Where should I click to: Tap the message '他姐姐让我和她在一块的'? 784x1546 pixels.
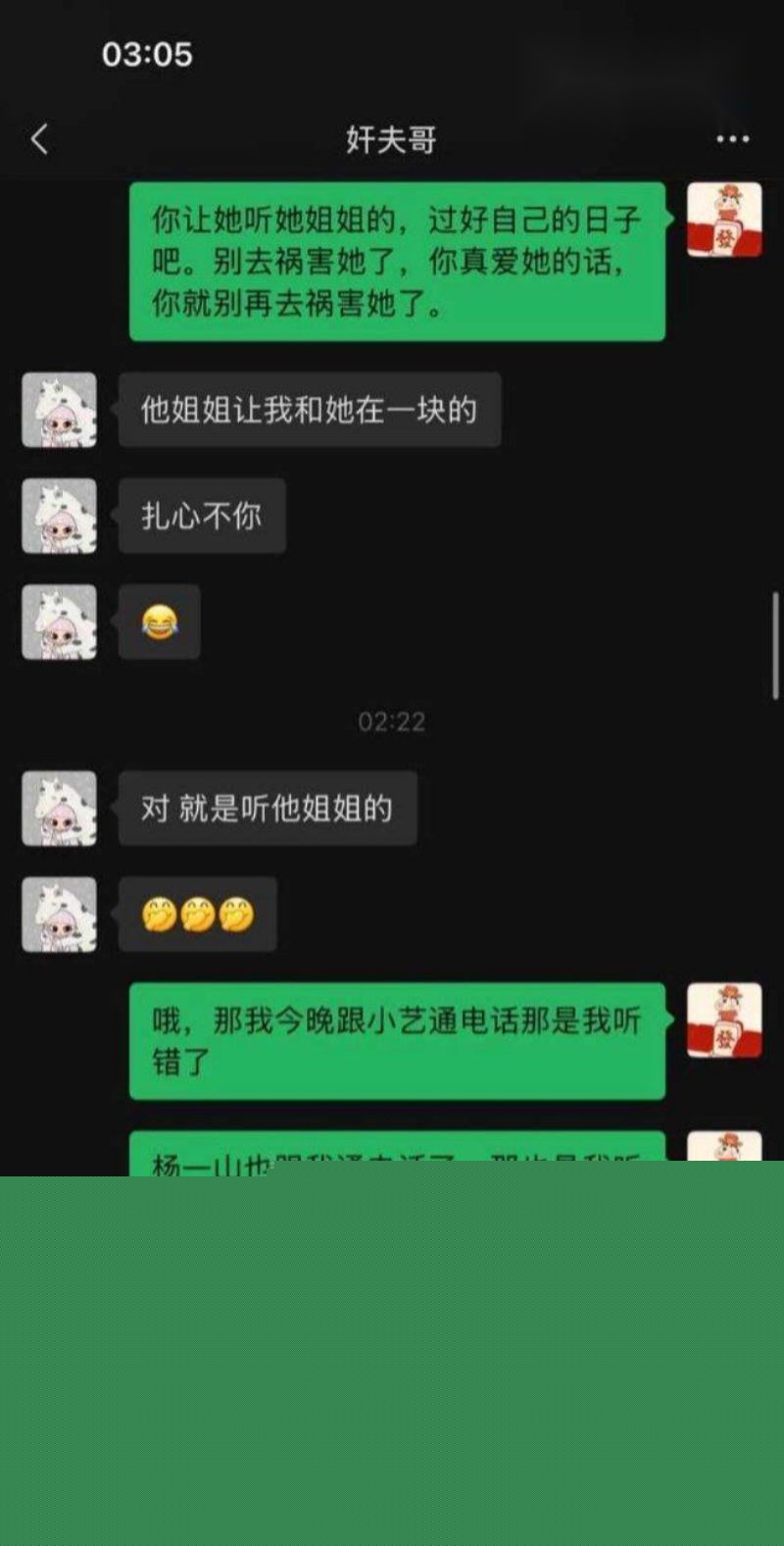tap(309, 410)
